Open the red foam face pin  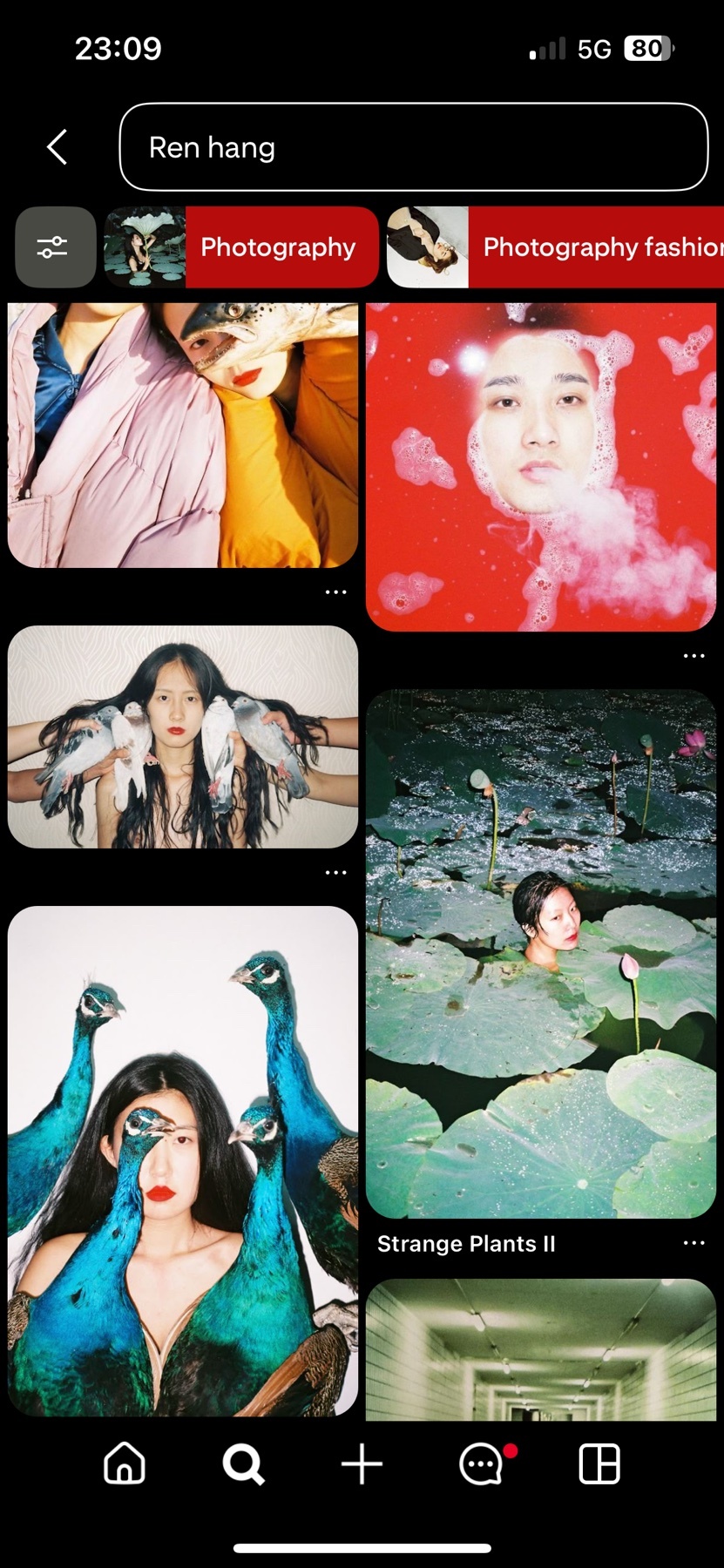pos(541,467)
